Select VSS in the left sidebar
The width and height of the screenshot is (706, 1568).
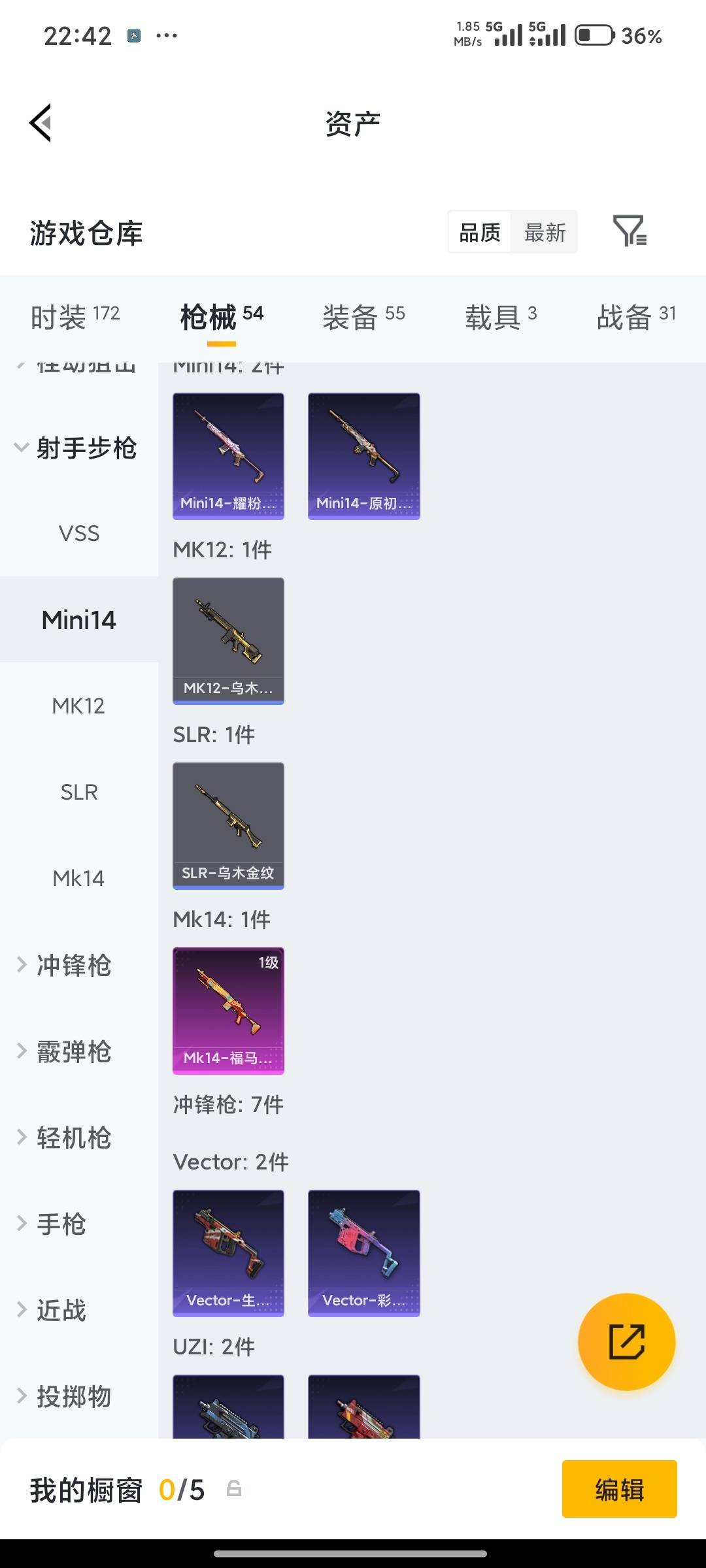click(78, 533)
